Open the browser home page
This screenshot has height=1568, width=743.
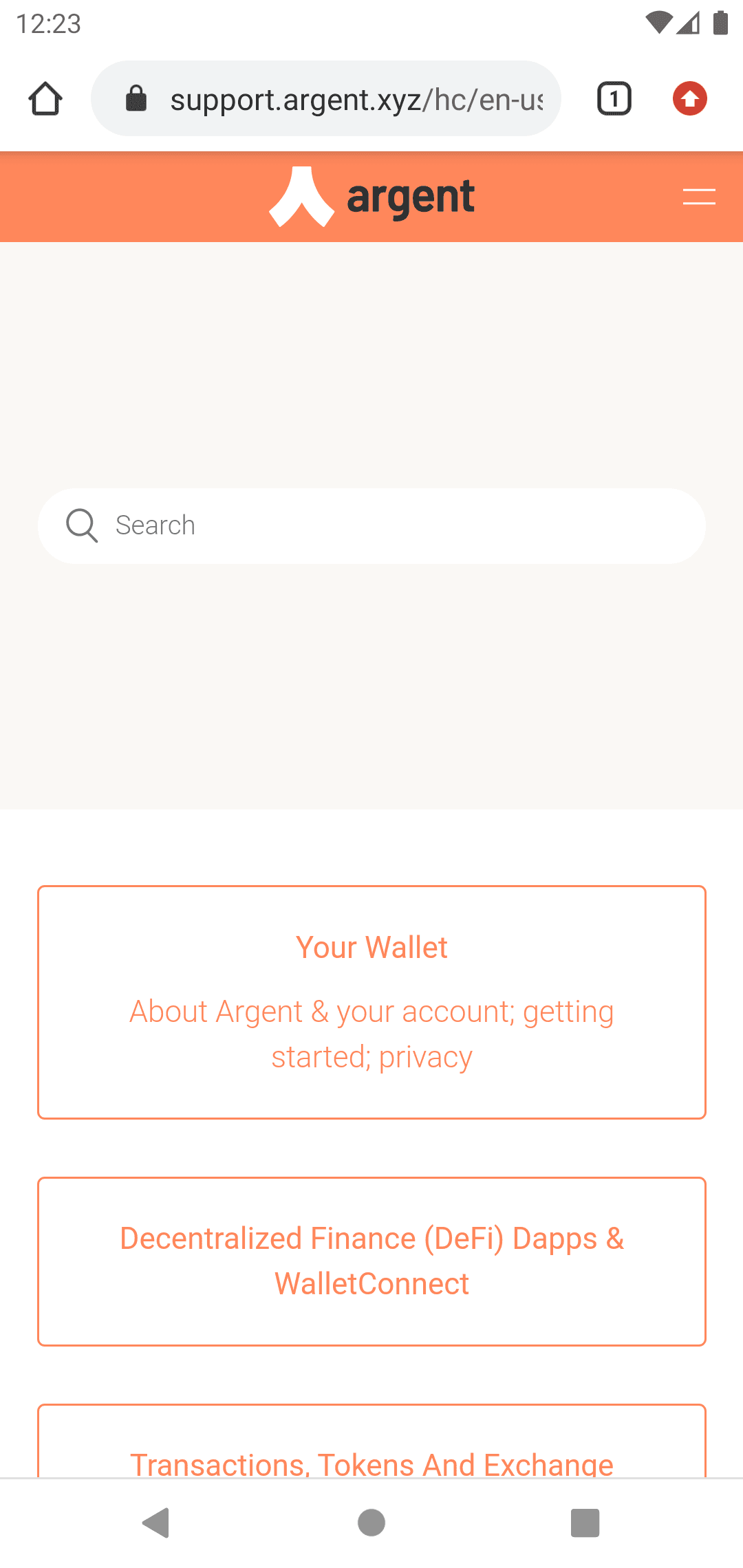45,99
